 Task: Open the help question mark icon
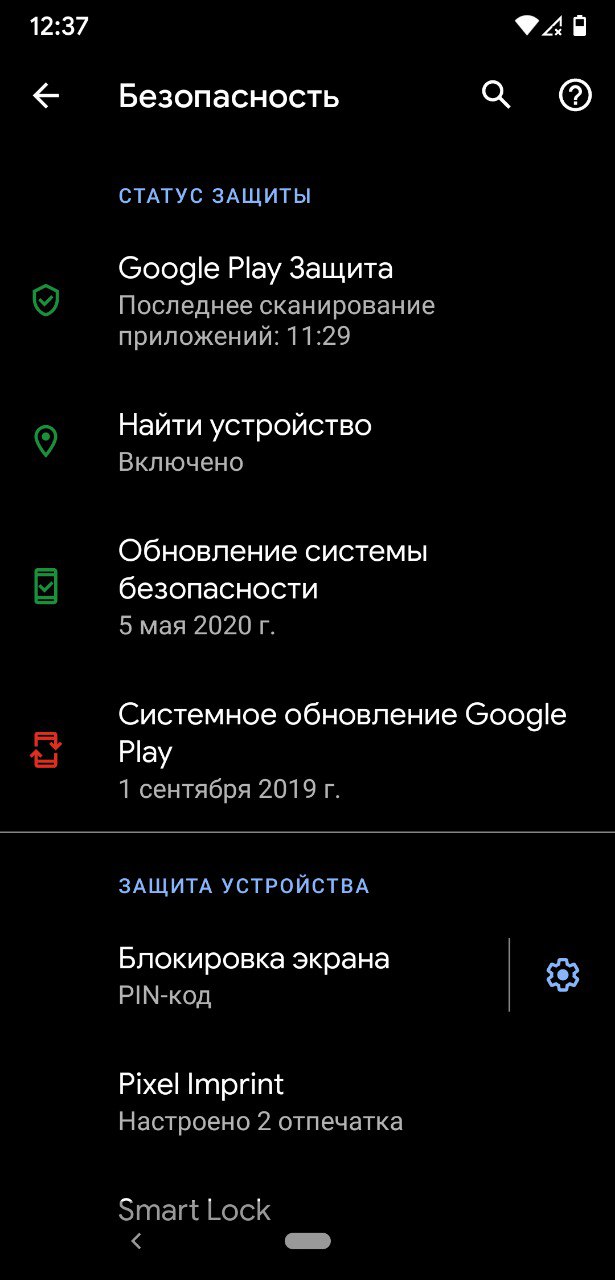pos(575,96)
